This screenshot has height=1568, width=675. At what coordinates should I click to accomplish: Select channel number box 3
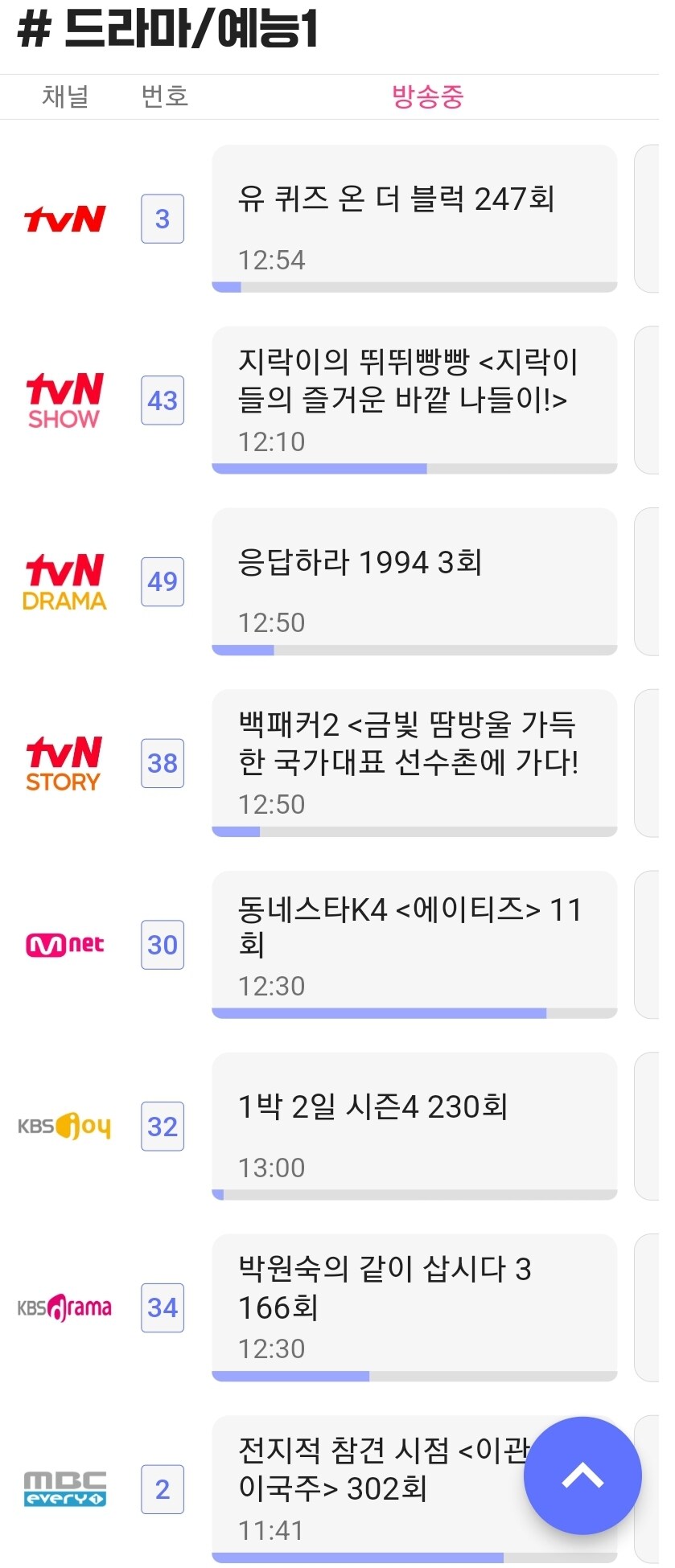162,218
